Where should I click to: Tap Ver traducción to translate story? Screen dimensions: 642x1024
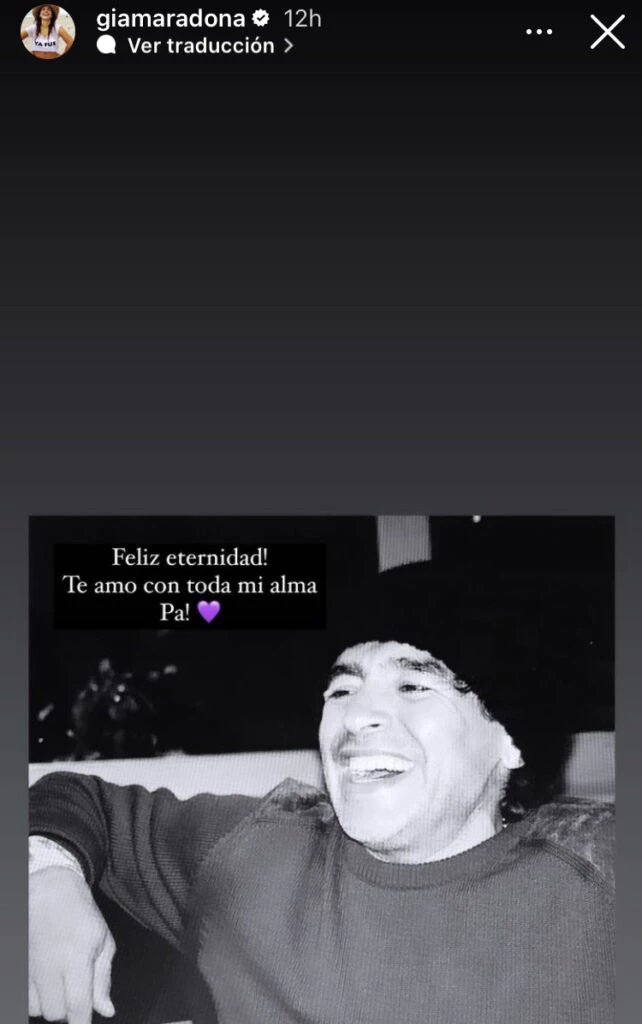tap(200, 46)
